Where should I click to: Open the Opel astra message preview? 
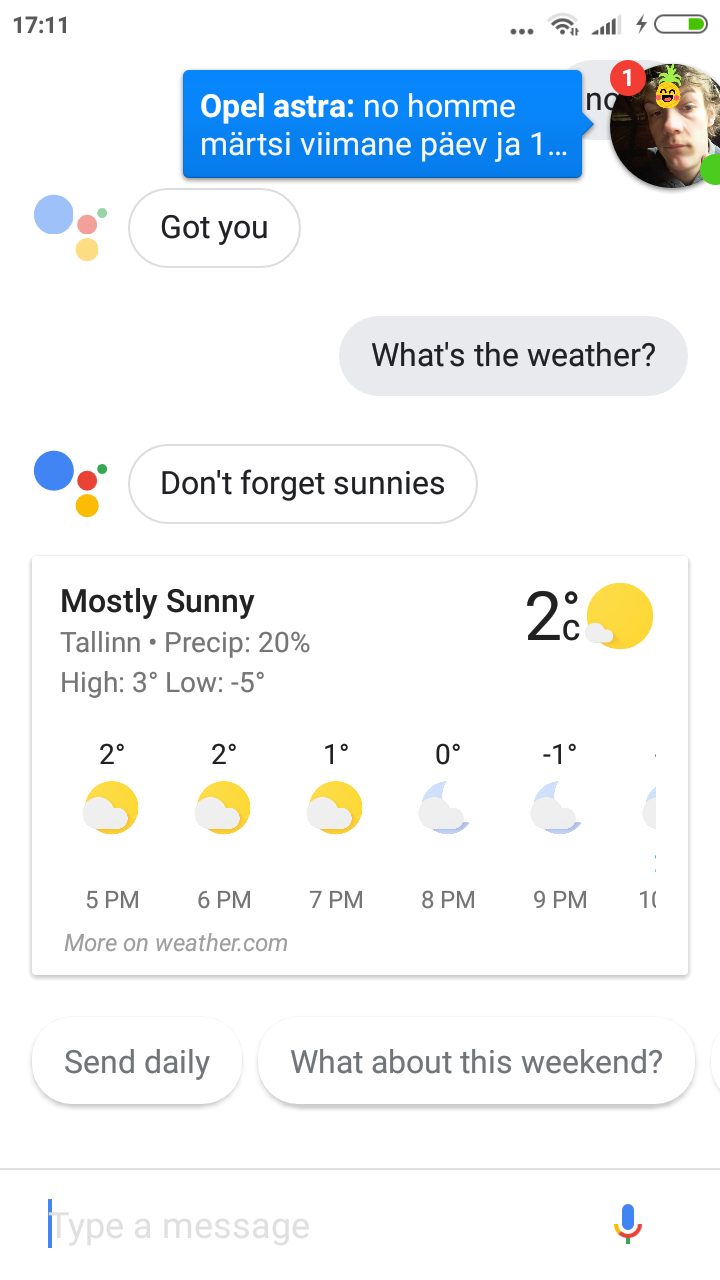[x=382, y=125]
